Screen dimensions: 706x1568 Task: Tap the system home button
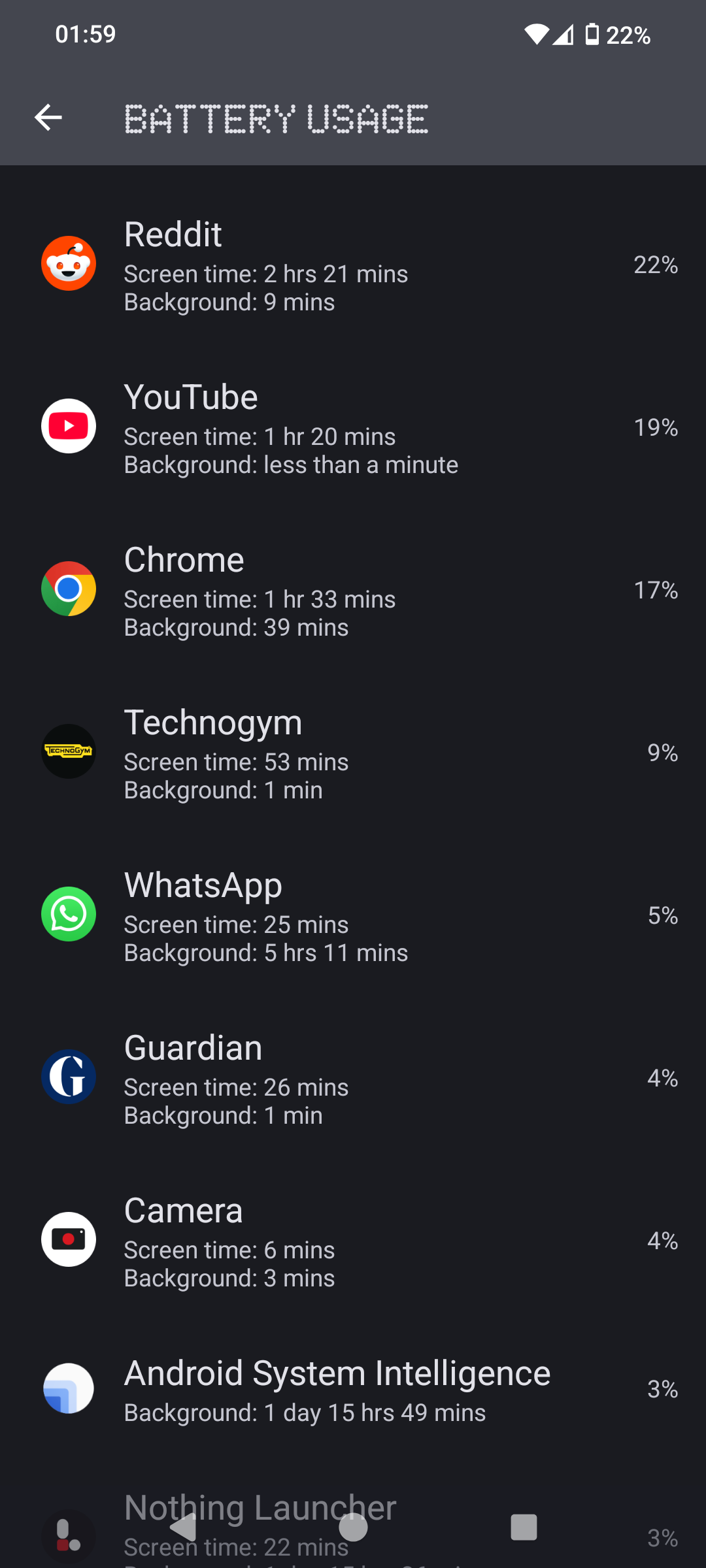tap(353, 1527)
